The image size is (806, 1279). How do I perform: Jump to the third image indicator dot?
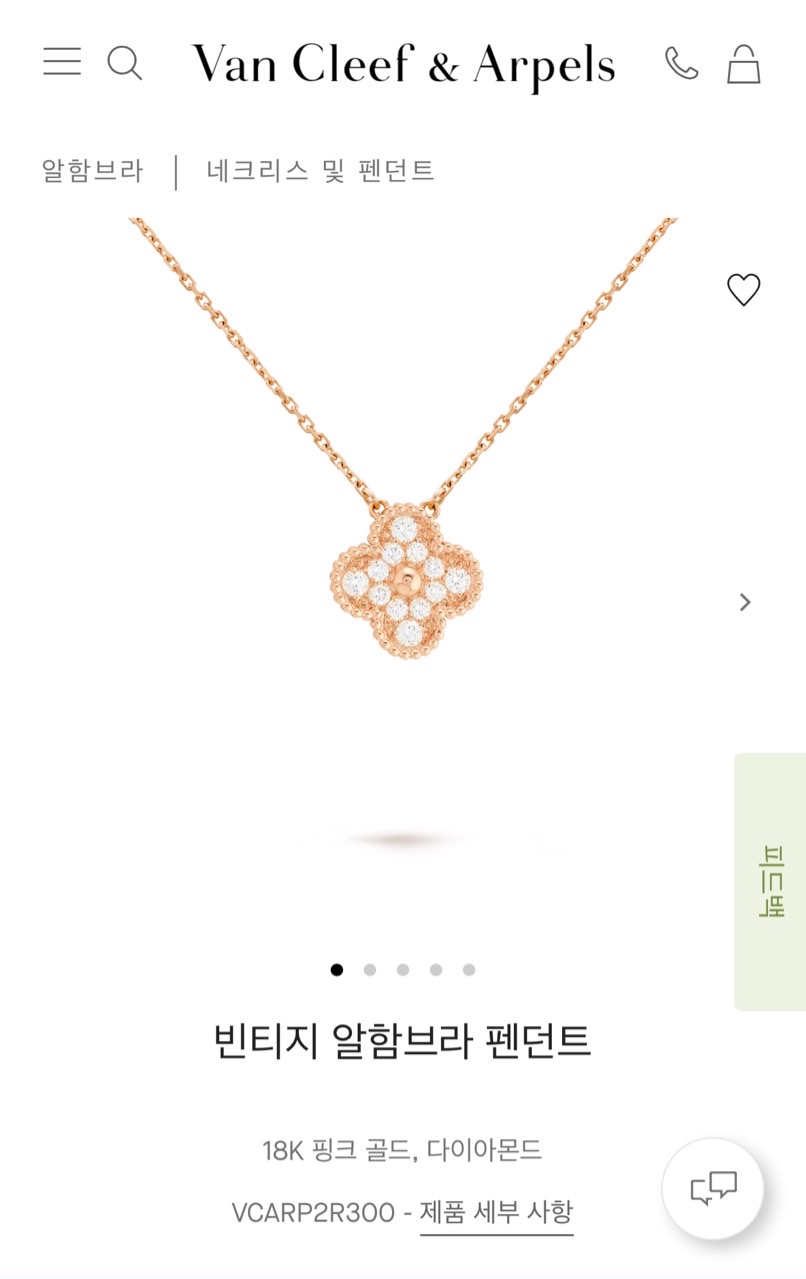(x=403, y=970)
